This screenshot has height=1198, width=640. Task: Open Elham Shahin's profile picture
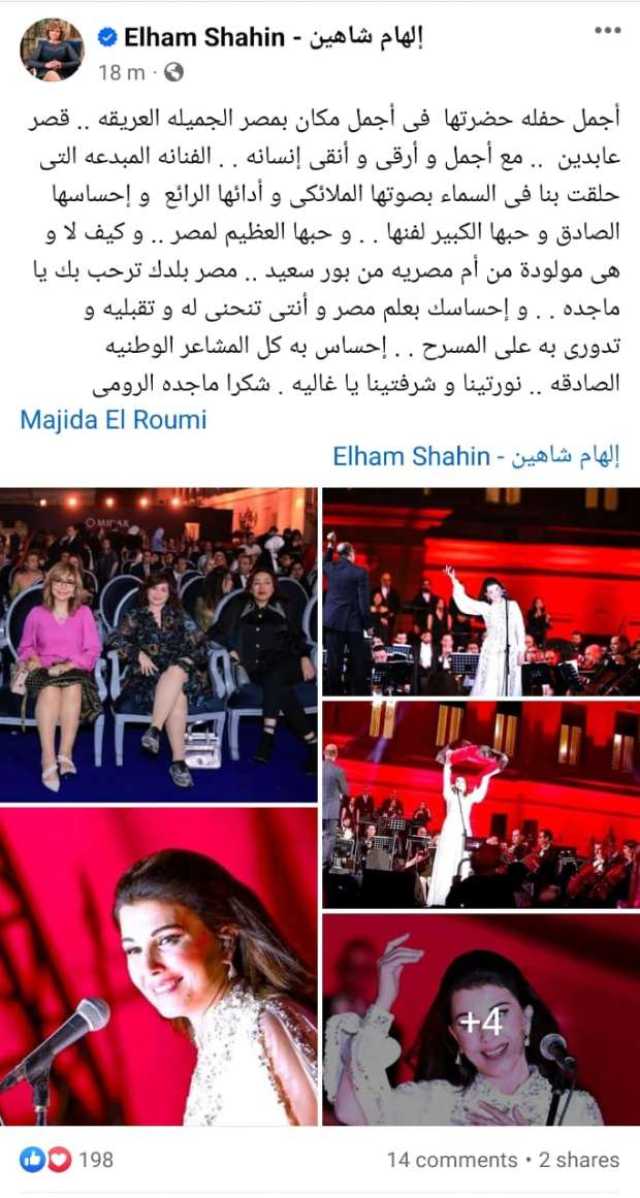[52, 48]
